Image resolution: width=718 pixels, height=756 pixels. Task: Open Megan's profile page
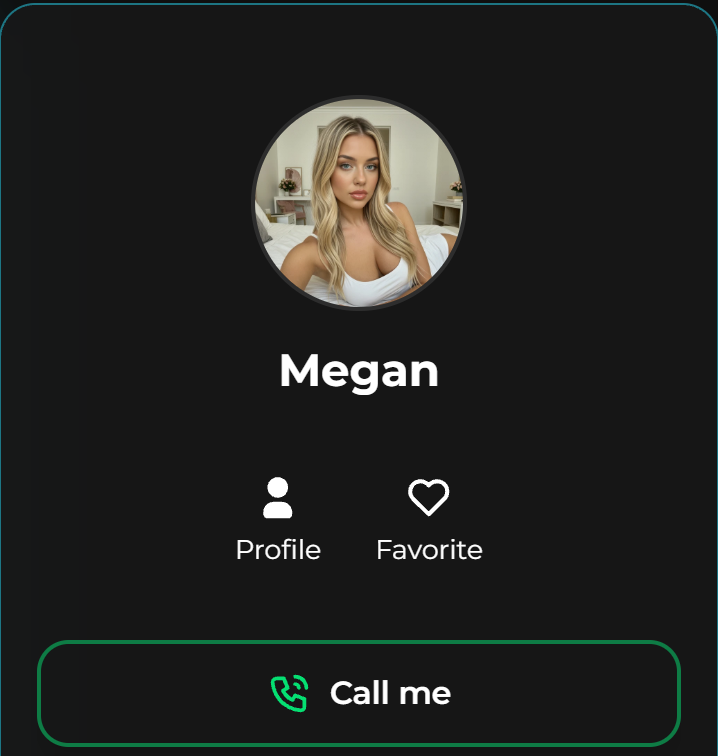(x=278, y=518)
